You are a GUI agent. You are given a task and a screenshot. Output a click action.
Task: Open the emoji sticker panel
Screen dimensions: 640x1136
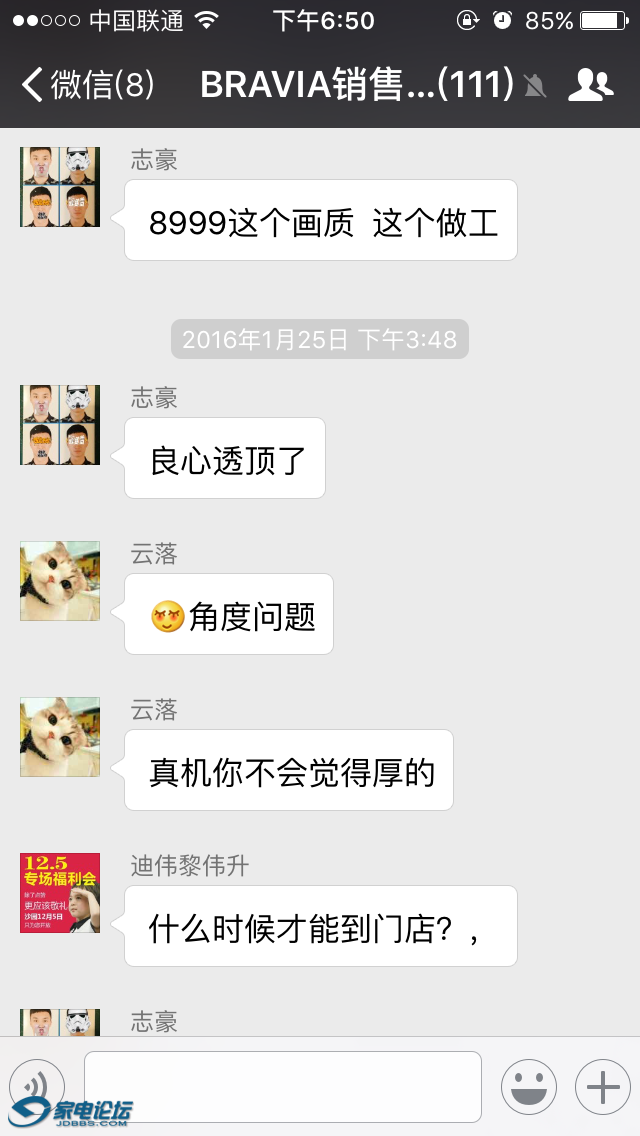pyautogui.click(x=528, y=1086)
